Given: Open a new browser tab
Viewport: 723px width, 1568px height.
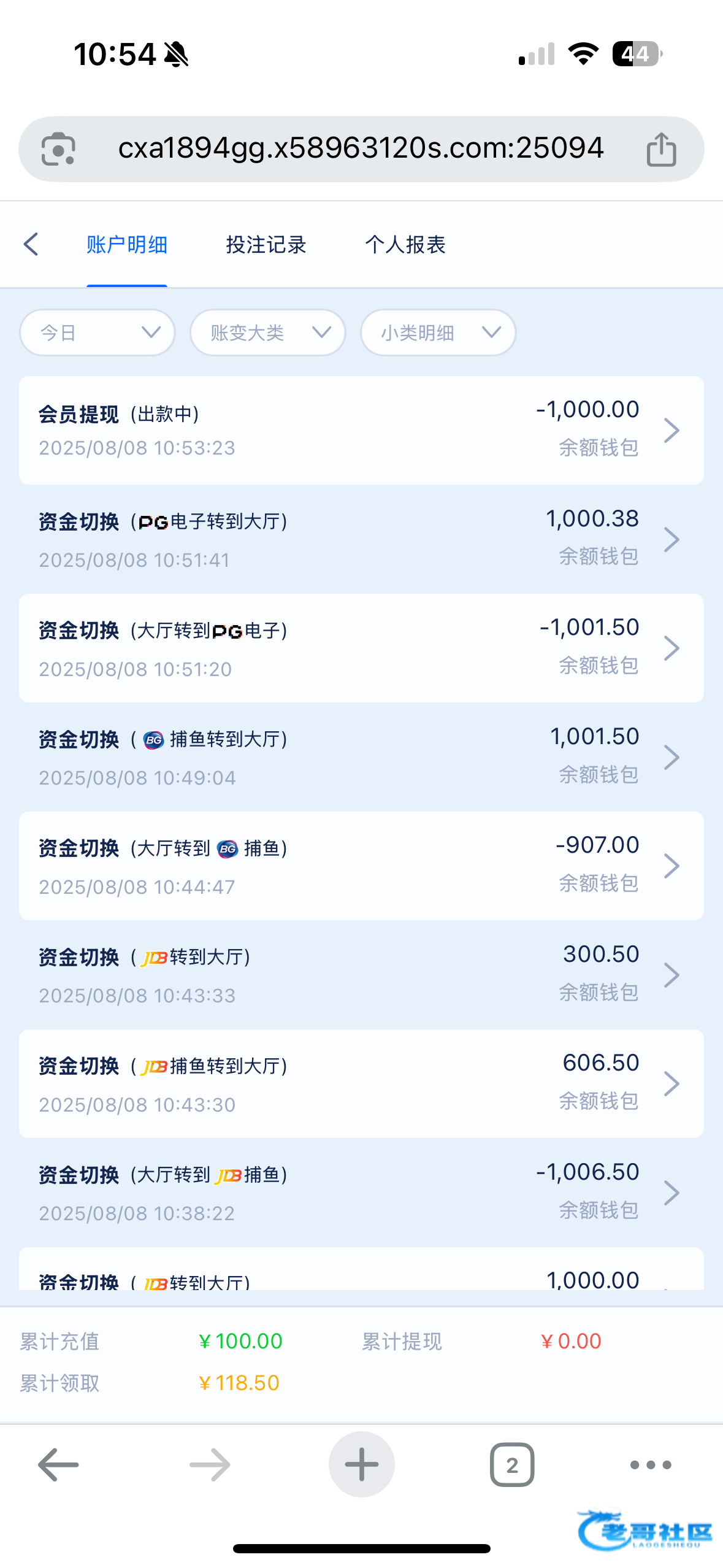Looking at the screenshot, I should 361,1464.
